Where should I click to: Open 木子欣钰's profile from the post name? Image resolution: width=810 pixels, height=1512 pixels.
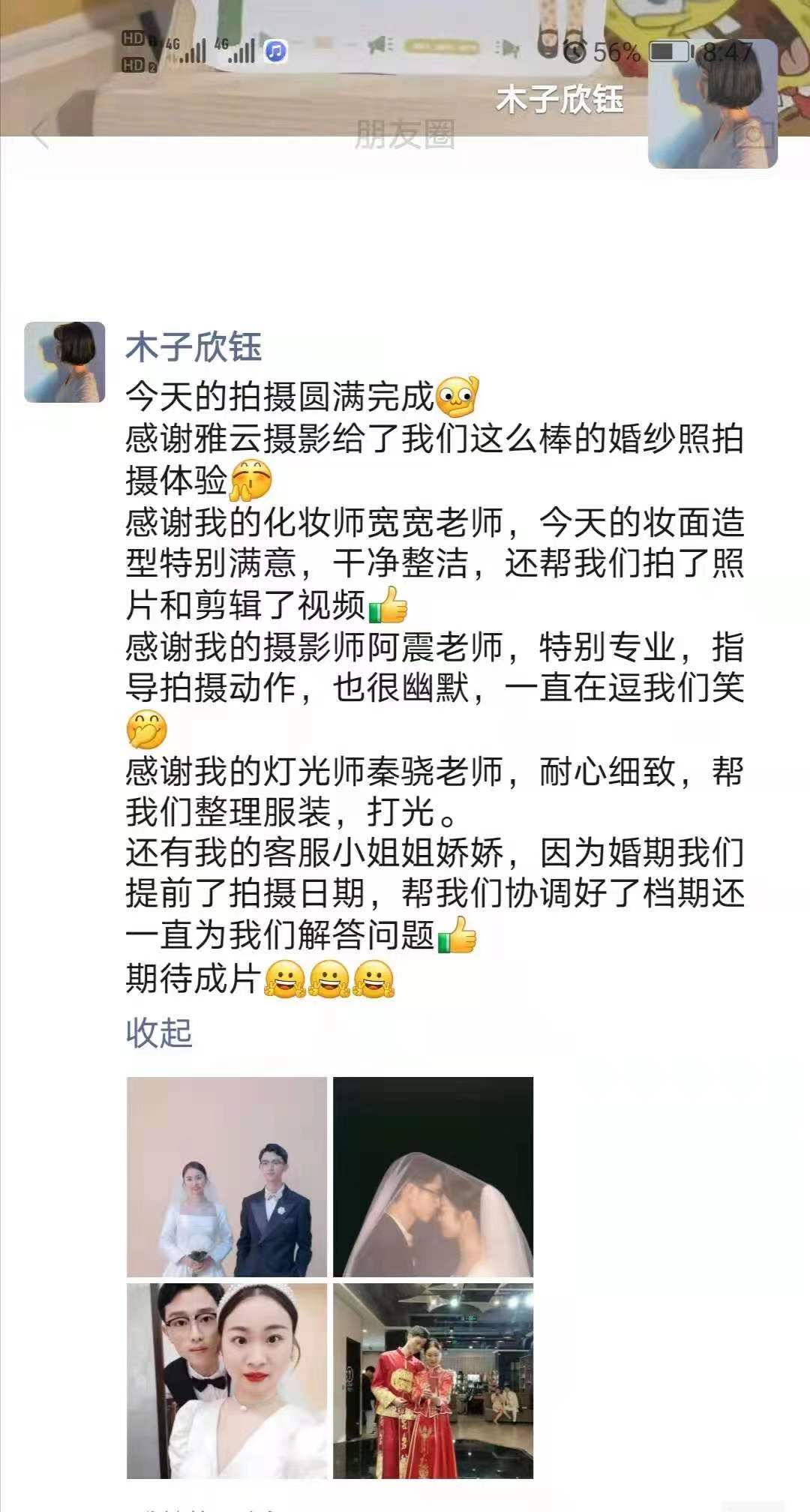coord(193,347)
